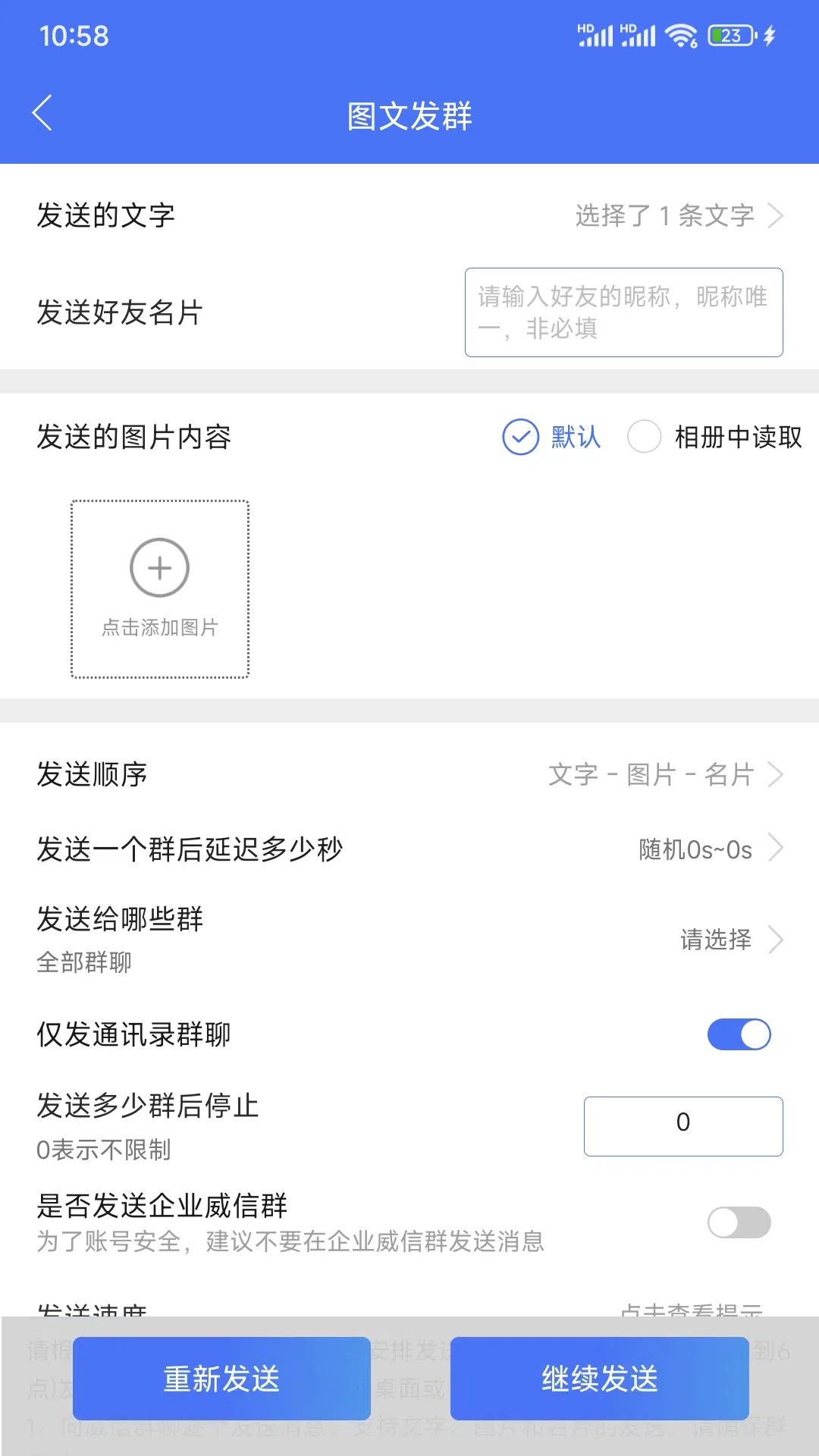
Task: Edit the 发送多少群后停止 number field
Action: pyautogui.click(x=682, y=1126)
